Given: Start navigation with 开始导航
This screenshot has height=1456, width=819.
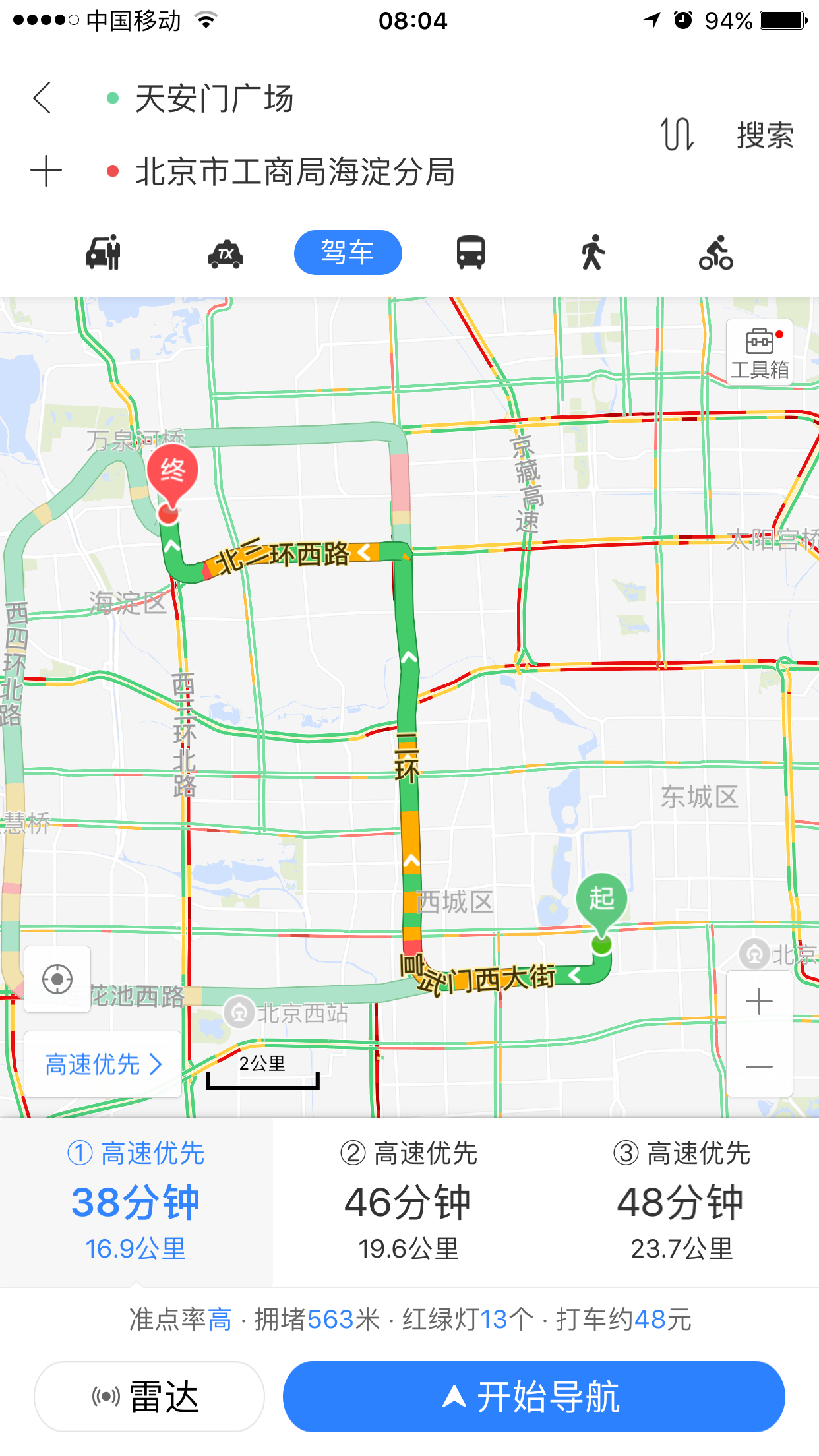Looking at the screenshot, I should click(534, 1397).
